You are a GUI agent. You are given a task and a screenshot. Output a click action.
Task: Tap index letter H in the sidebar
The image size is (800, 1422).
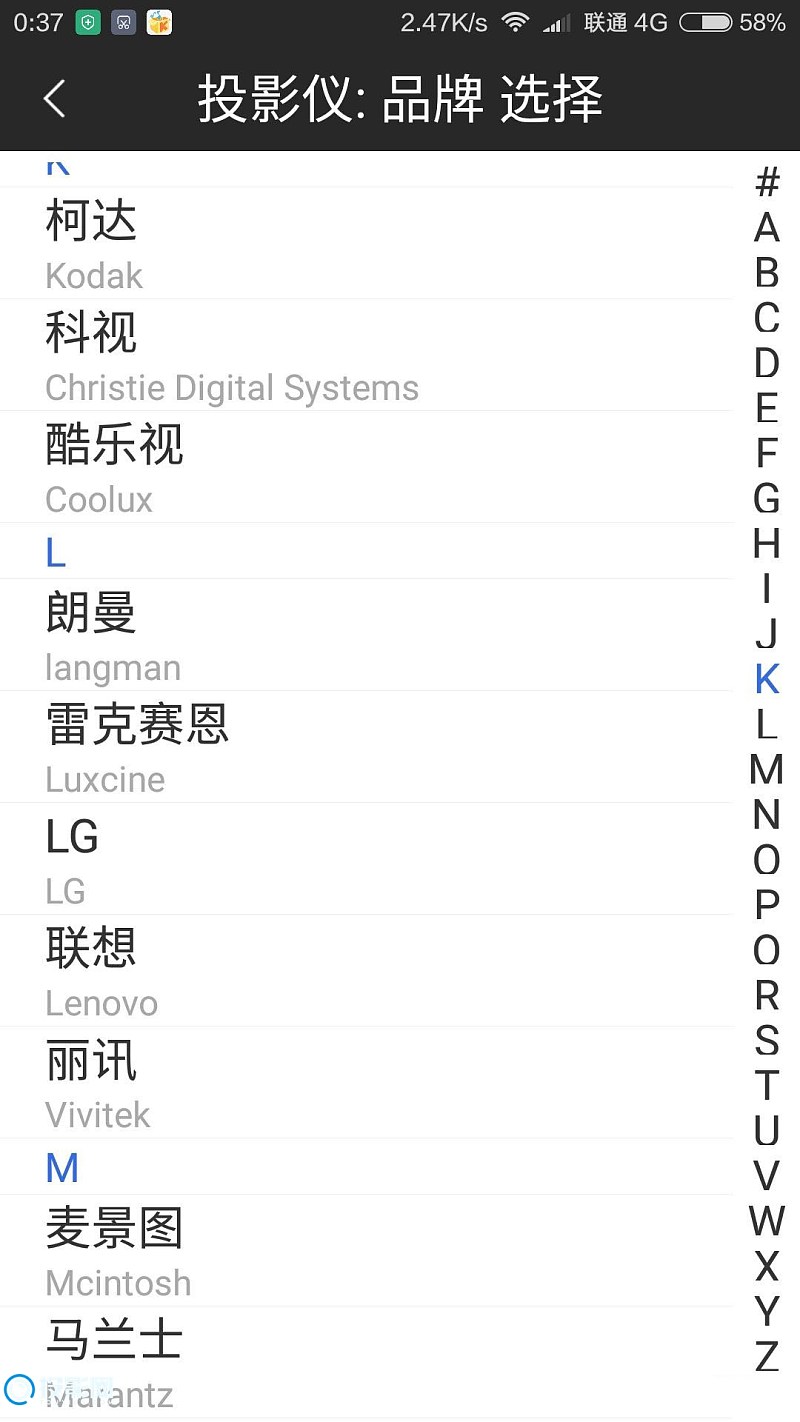(x=767, y=544)
